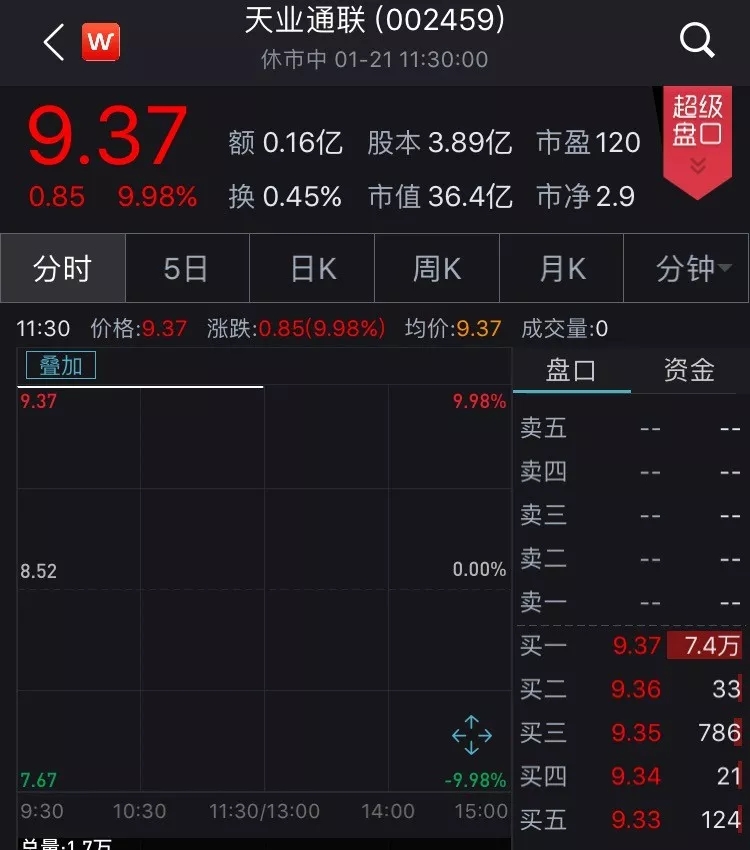Go back using the arrow icon
Viewport: 750px width, 850px height.
[x=53, y=42]
